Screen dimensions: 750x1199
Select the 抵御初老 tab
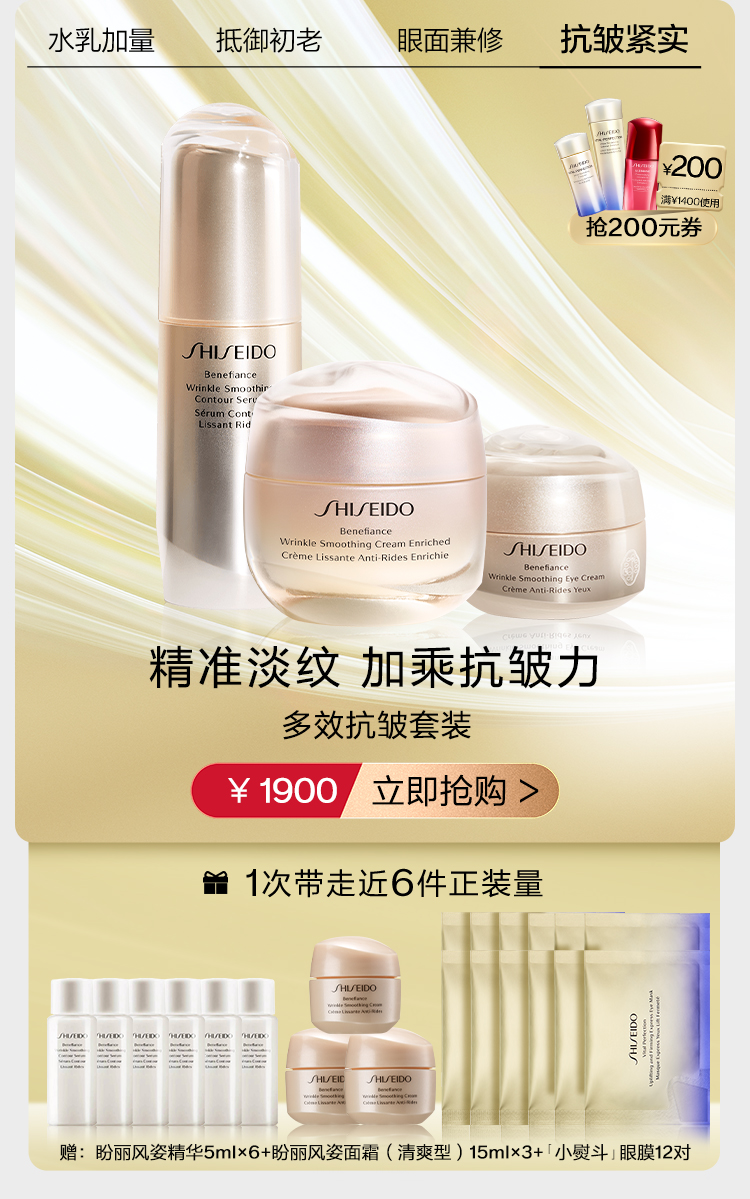268,41
